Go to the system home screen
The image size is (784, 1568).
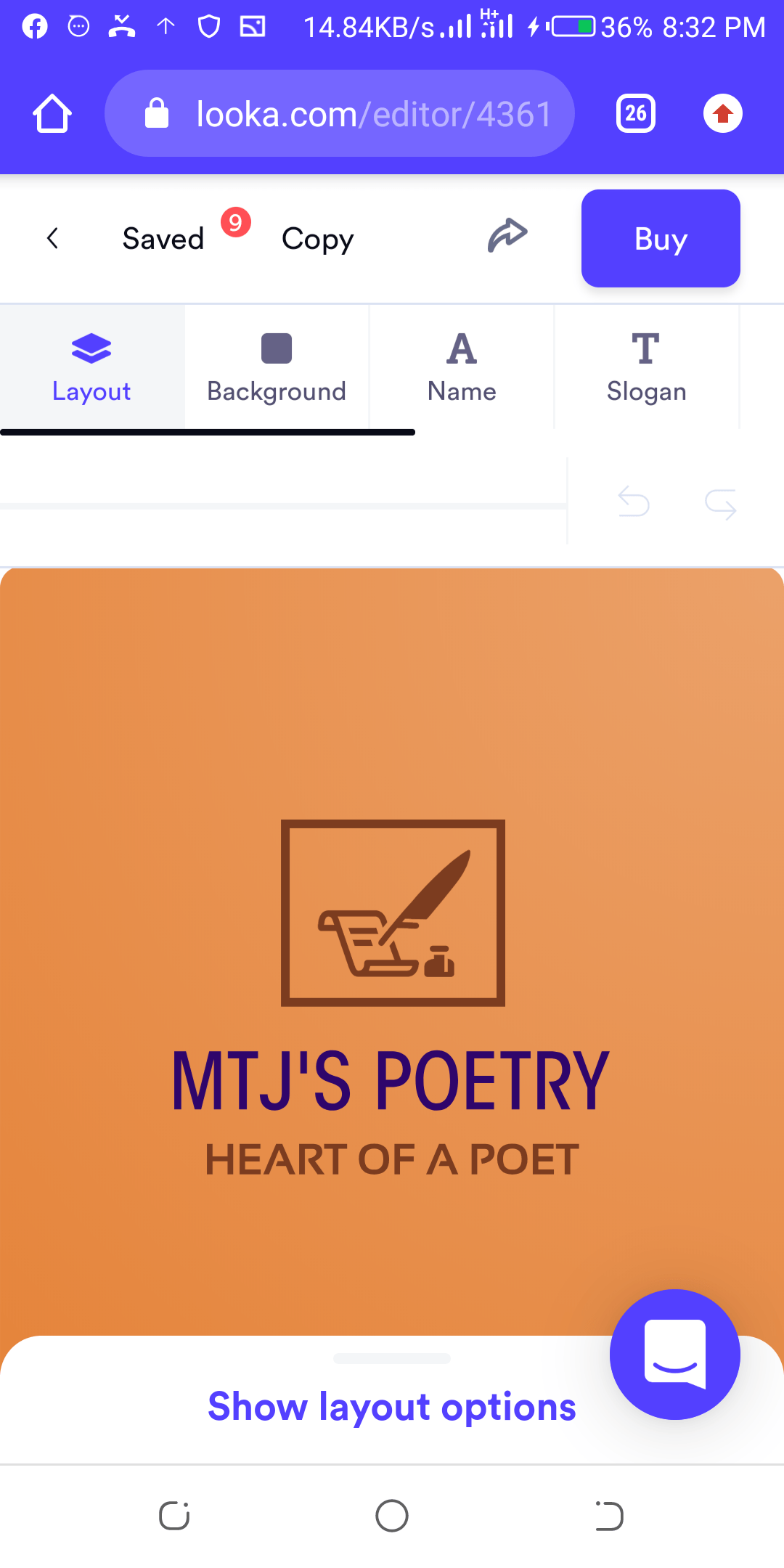click(392, 1516)
